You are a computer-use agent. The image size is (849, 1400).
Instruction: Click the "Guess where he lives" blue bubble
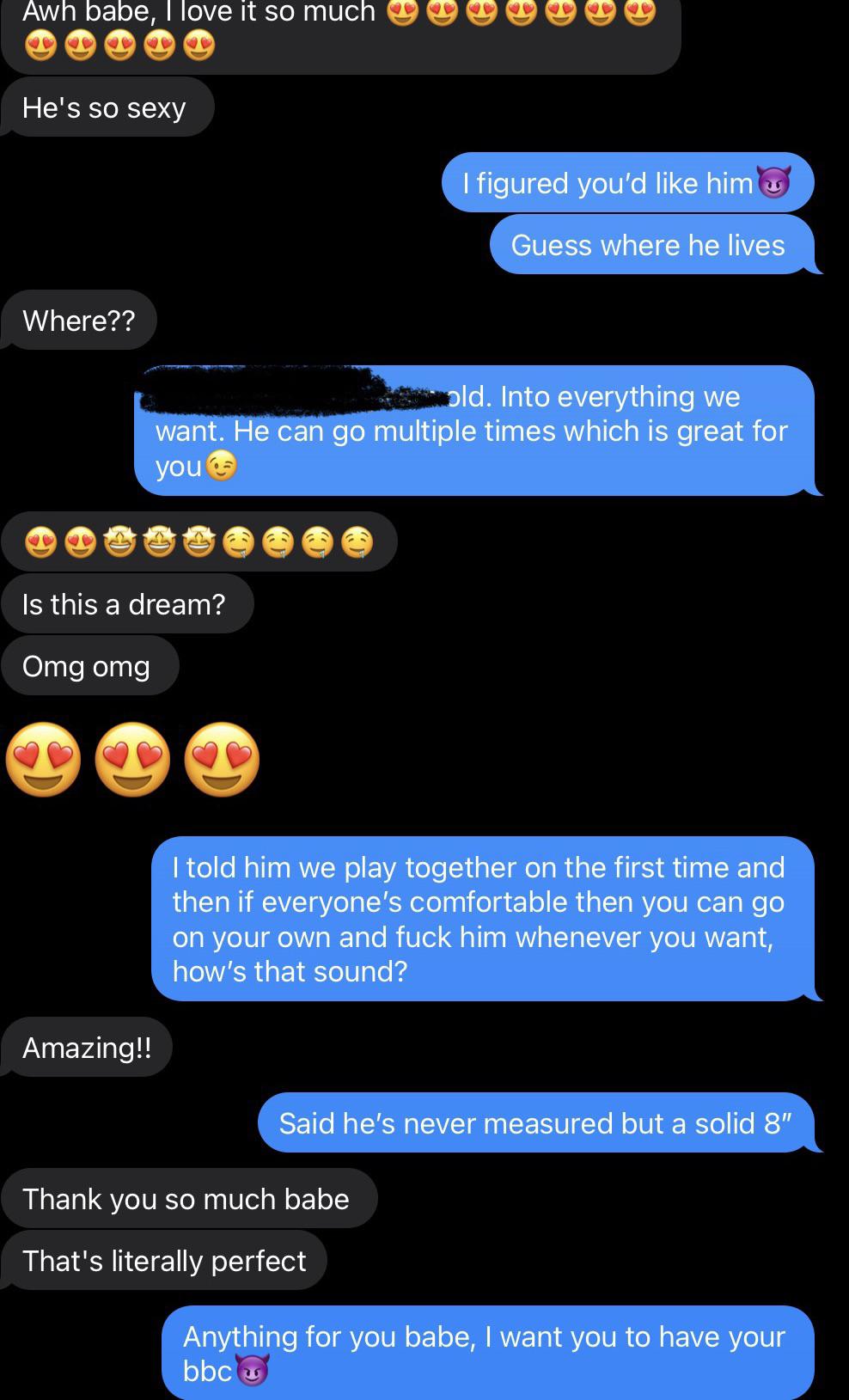click(x=648, y=245)
